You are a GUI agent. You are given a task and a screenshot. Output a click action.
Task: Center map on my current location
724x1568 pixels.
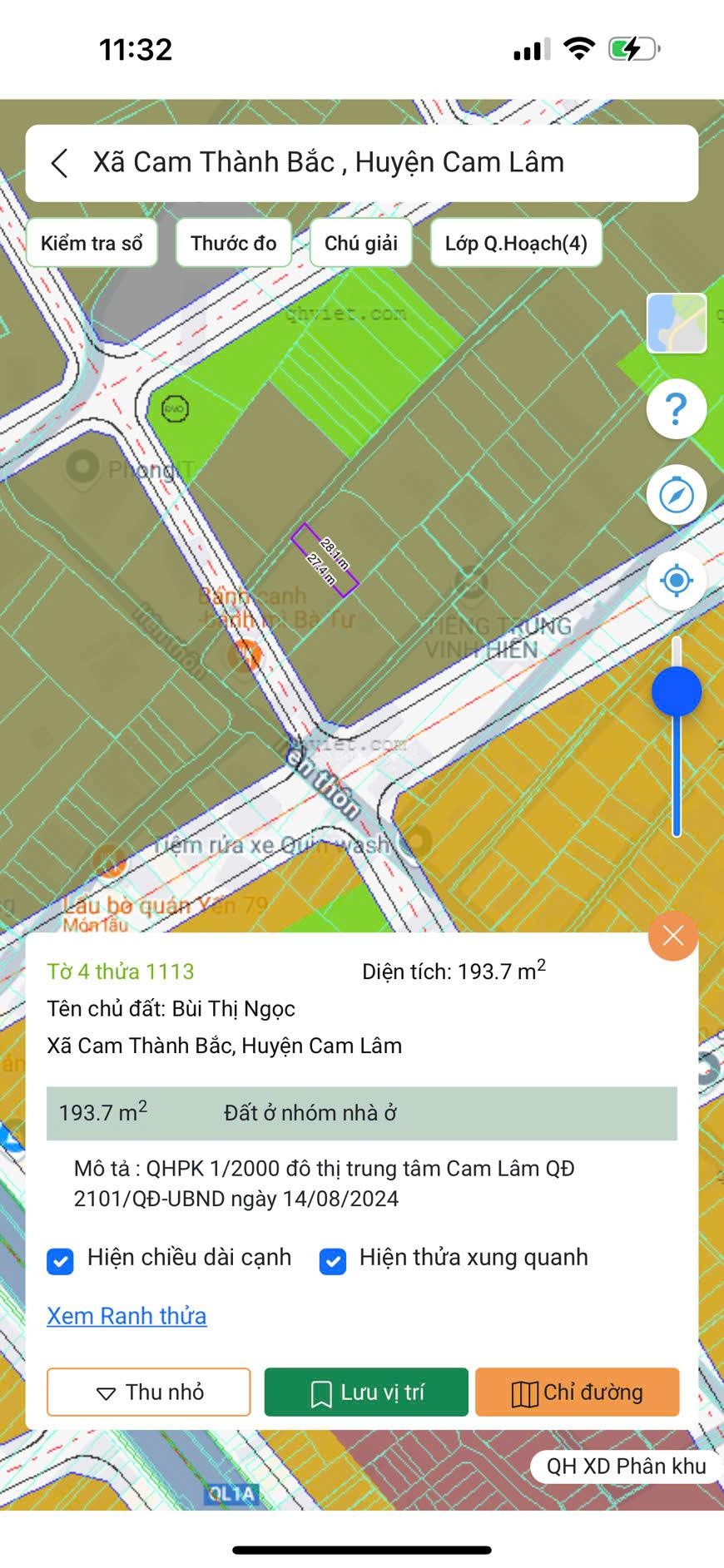tap(676, 580)
